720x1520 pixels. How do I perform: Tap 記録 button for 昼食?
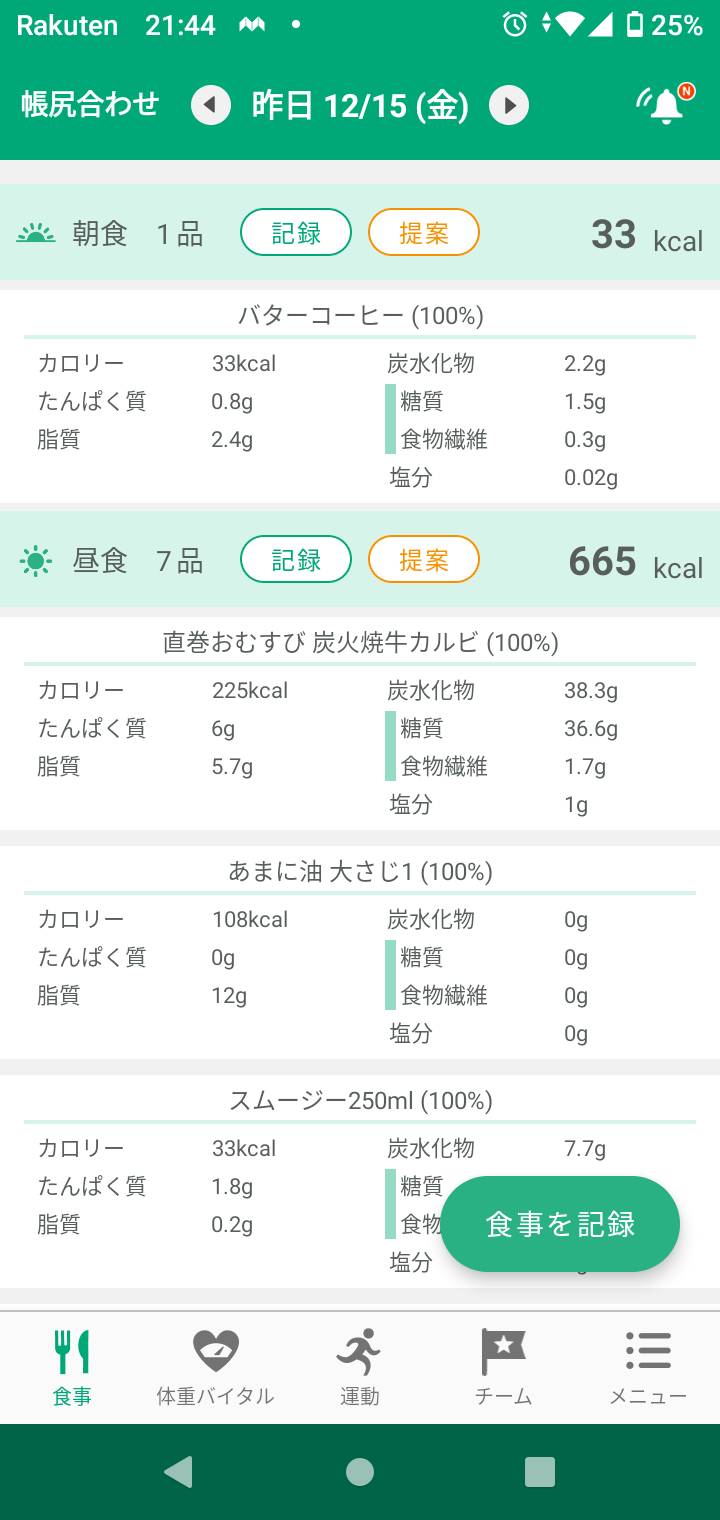[x=296, y=559]
